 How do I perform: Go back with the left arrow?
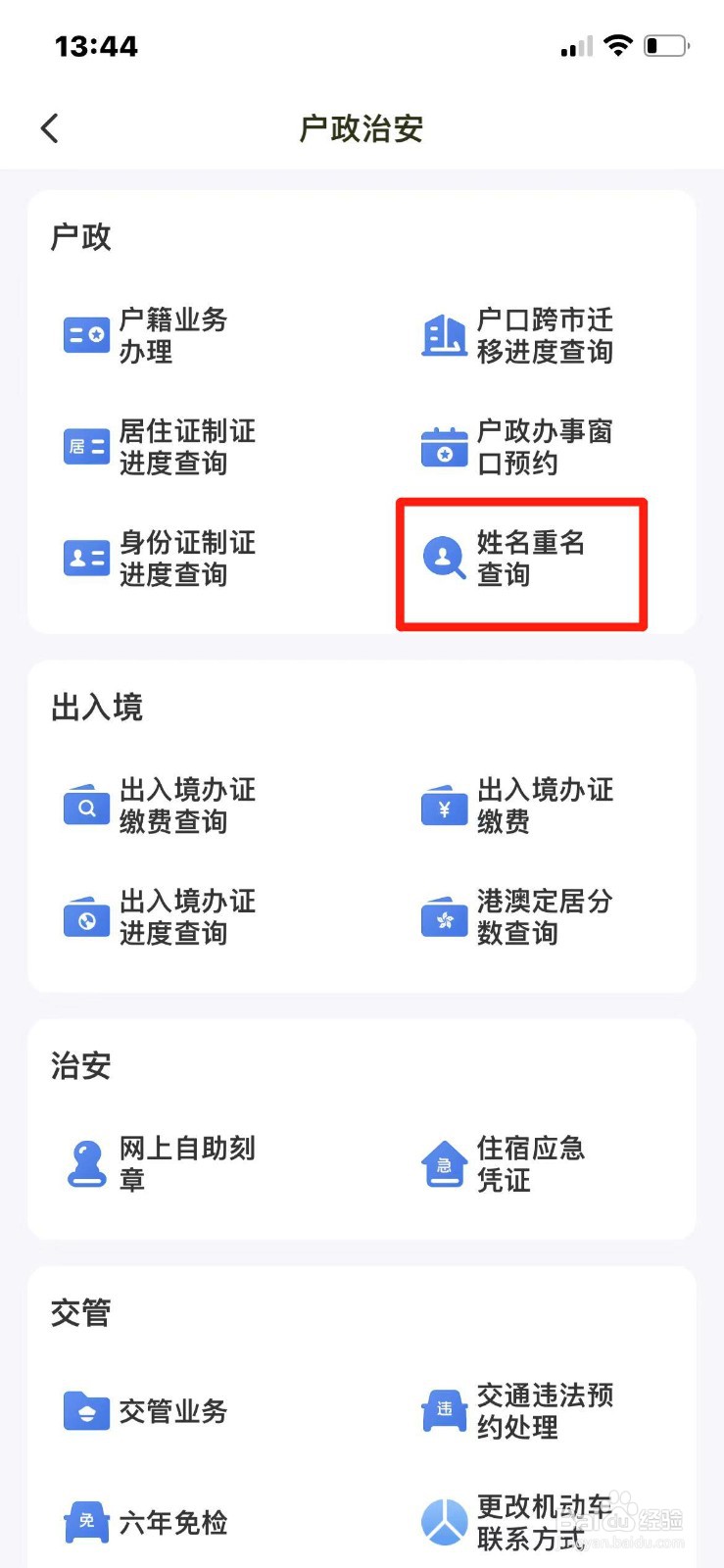pyautogui.click(x=49, y=127)
